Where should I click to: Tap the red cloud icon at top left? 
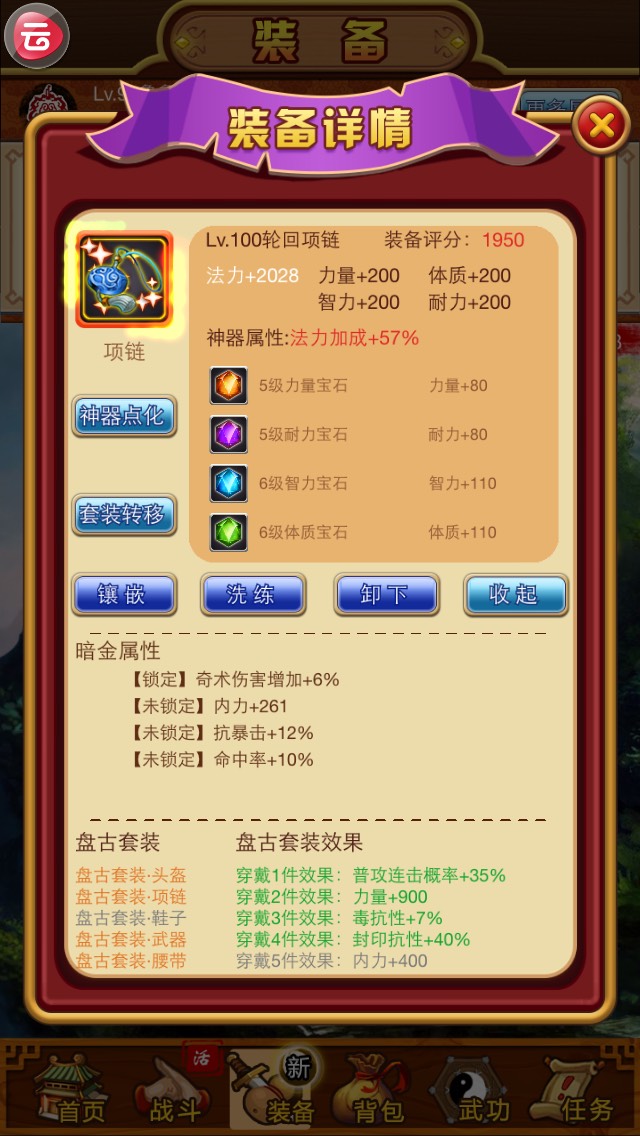(37, 36)
